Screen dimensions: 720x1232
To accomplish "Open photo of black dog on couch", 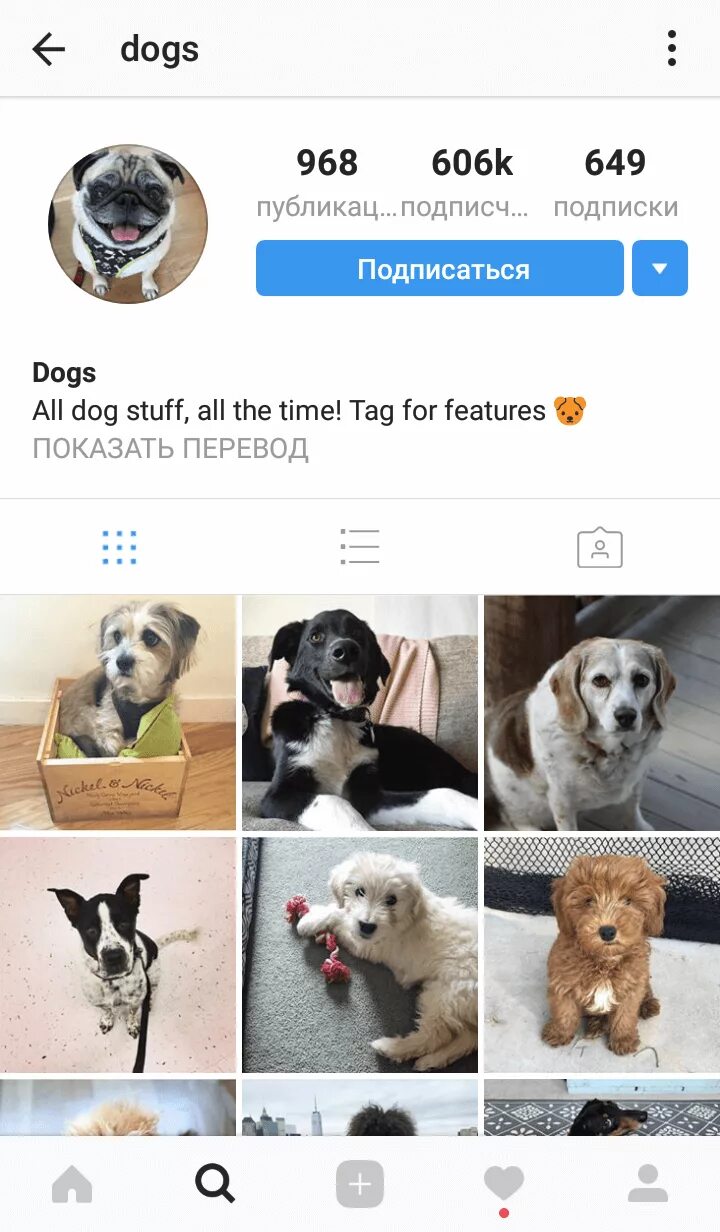I will [x=360, y=713].
